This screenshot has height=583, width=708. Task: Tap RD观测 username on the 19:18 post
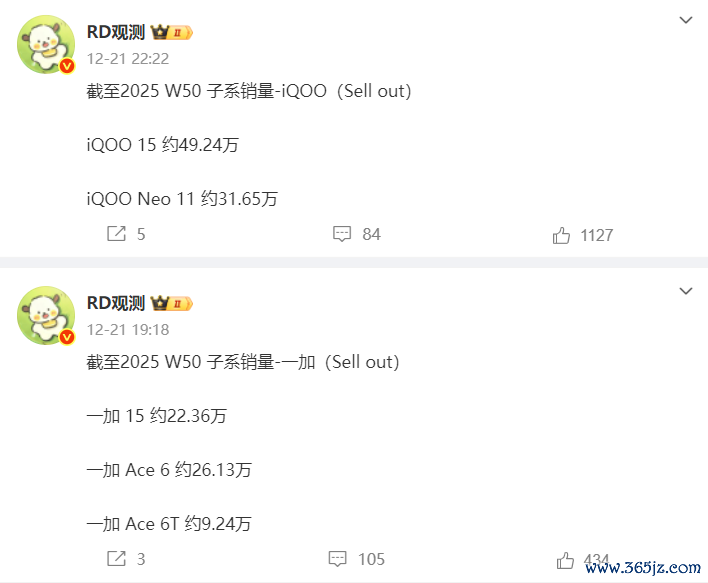click(116, 303)
